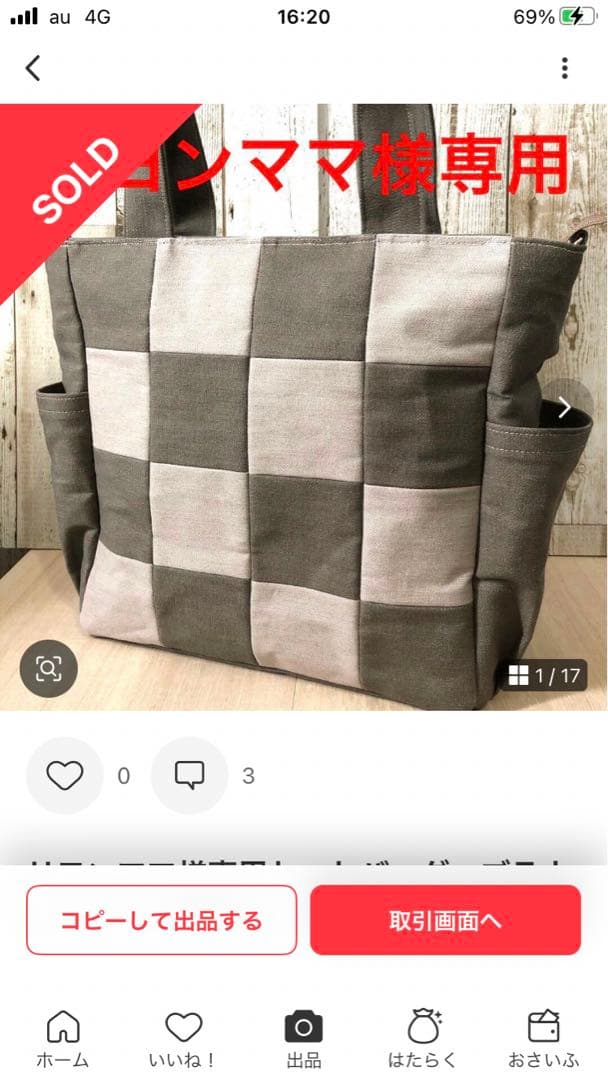
Task: Like this bag listing
Action: point(65,775)
